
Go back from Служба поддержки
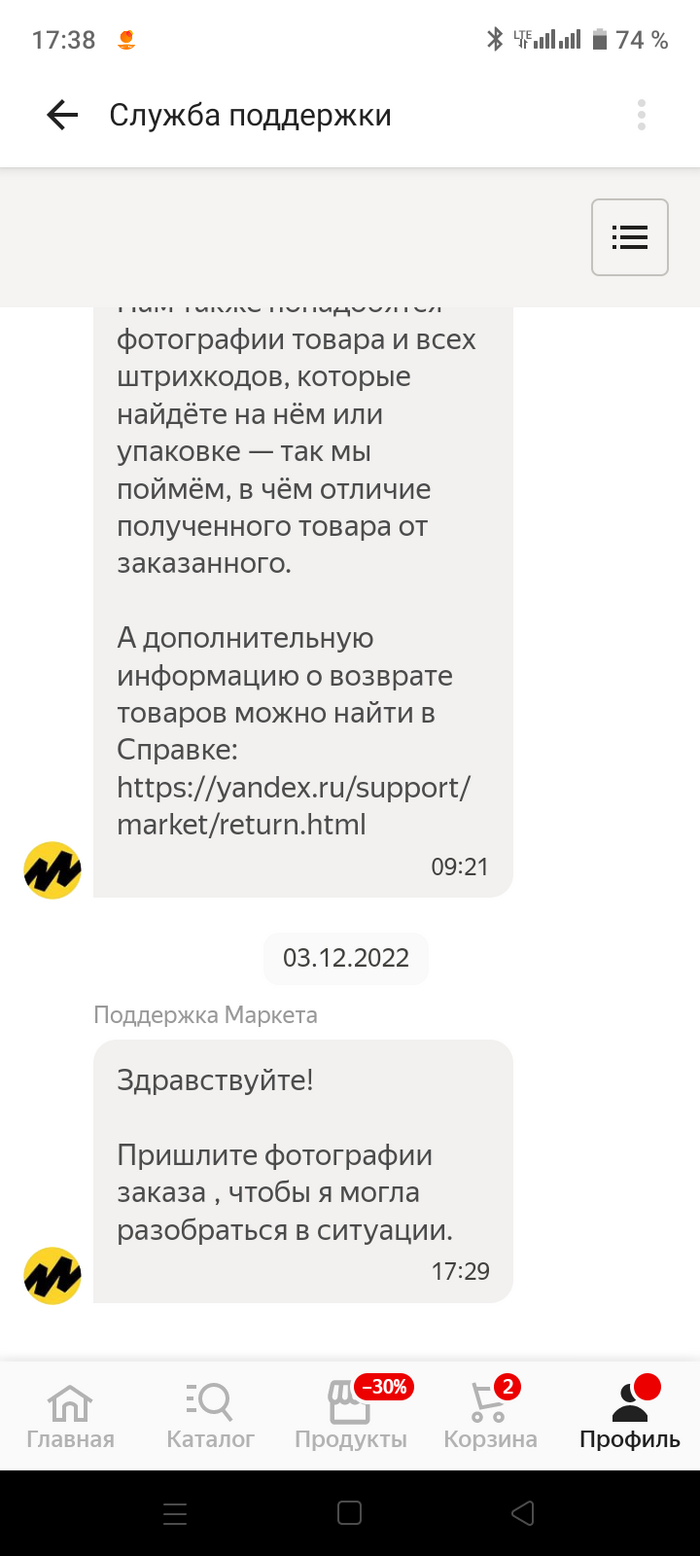point(62,116)
